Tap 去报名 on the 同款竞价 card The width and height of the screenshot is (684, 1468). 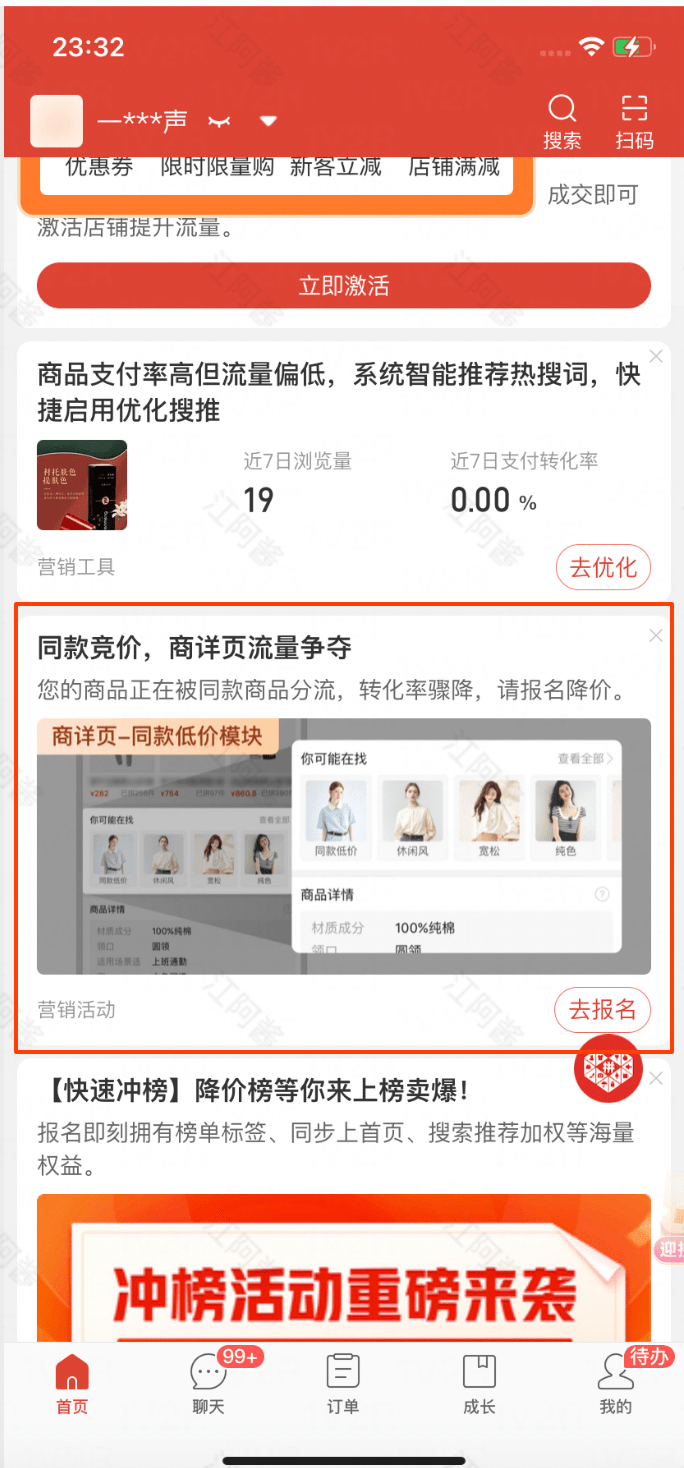point(602,1009)
